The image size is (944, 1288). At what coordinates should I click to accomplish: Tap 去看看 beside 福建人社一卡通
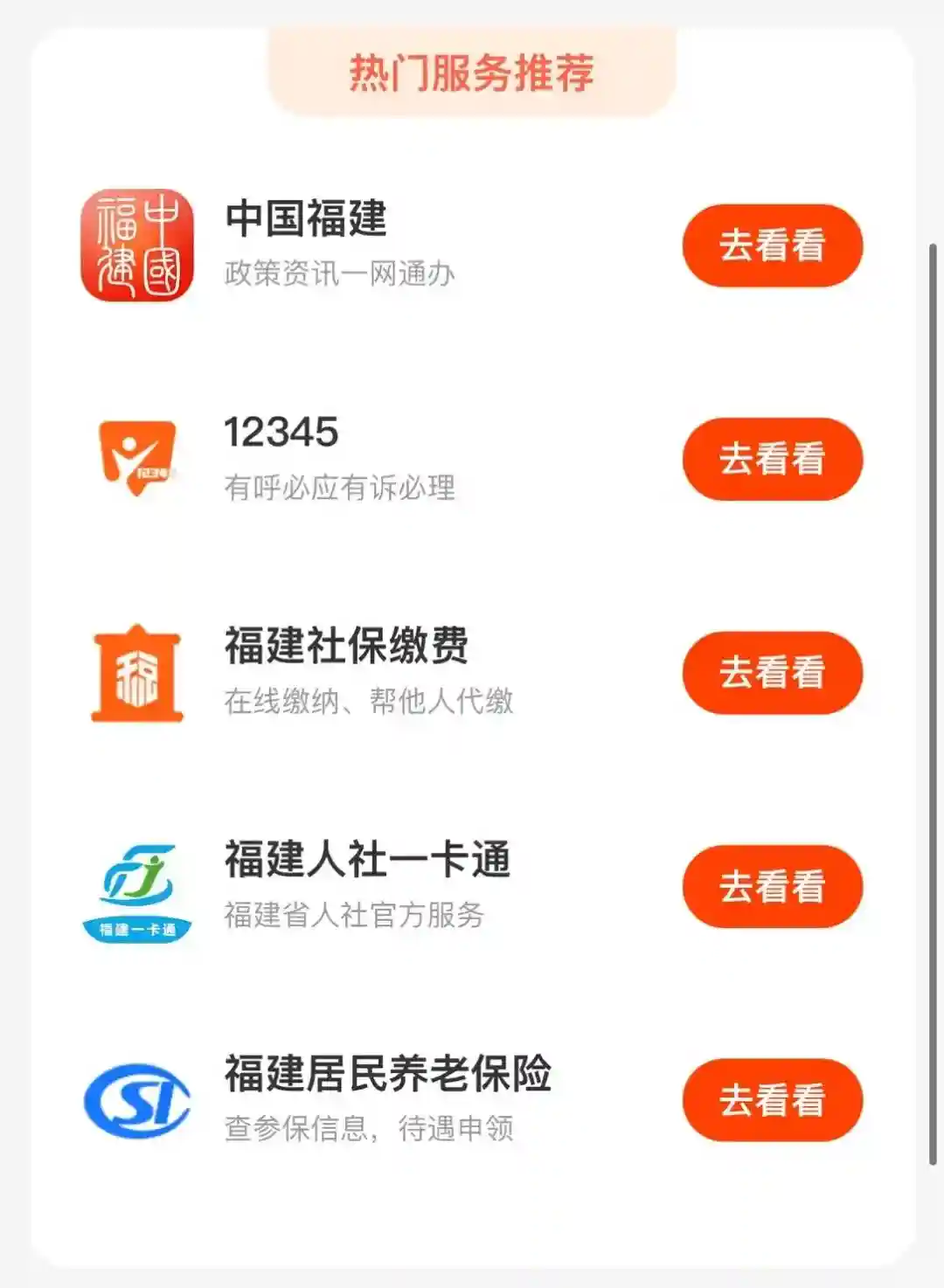772,887
